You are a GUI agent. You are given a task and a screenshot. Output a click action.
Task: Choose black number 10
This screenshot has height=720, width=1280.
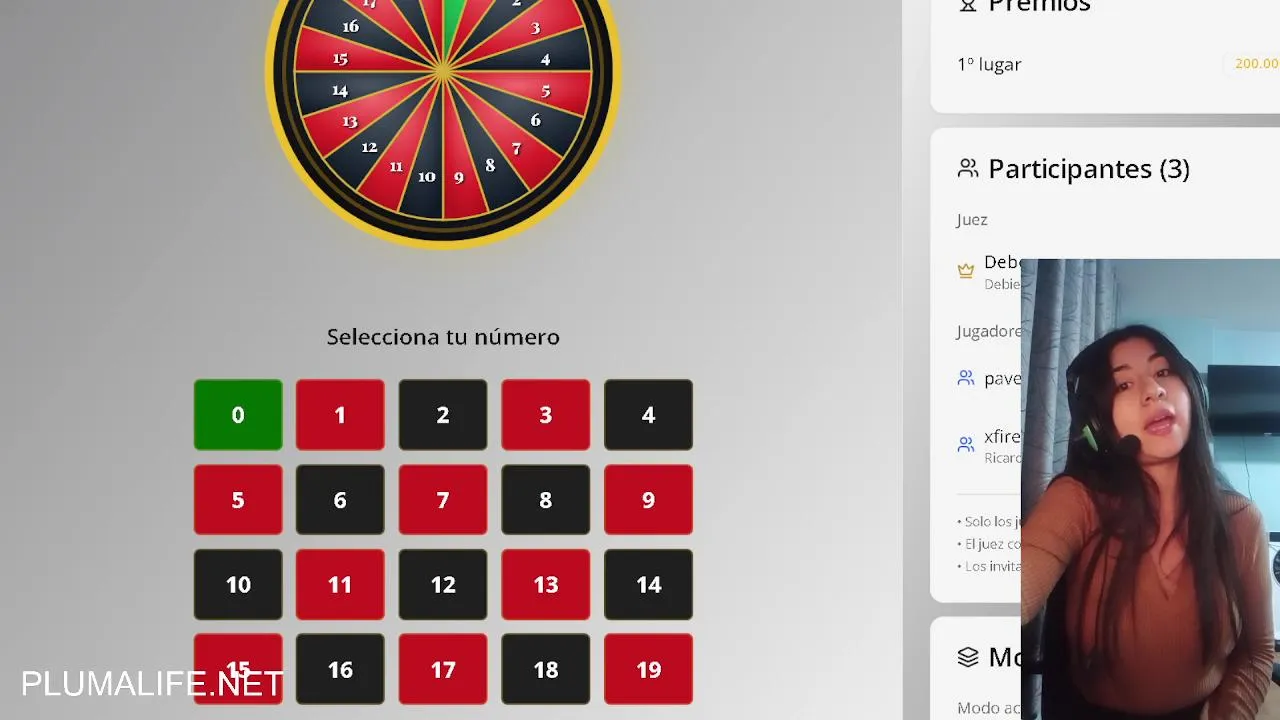pyautogui.click(x=238, y=585)
